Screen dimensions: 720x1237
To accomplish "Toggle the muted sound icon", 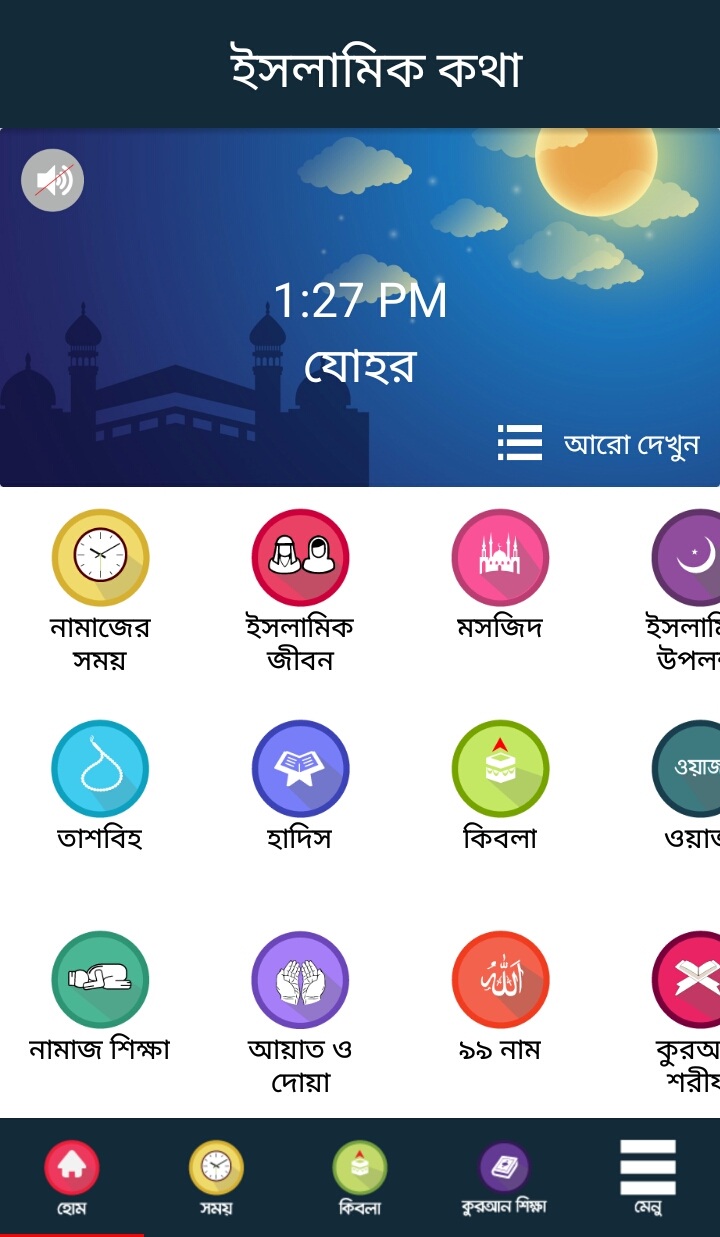I will [x=53, y=180].
